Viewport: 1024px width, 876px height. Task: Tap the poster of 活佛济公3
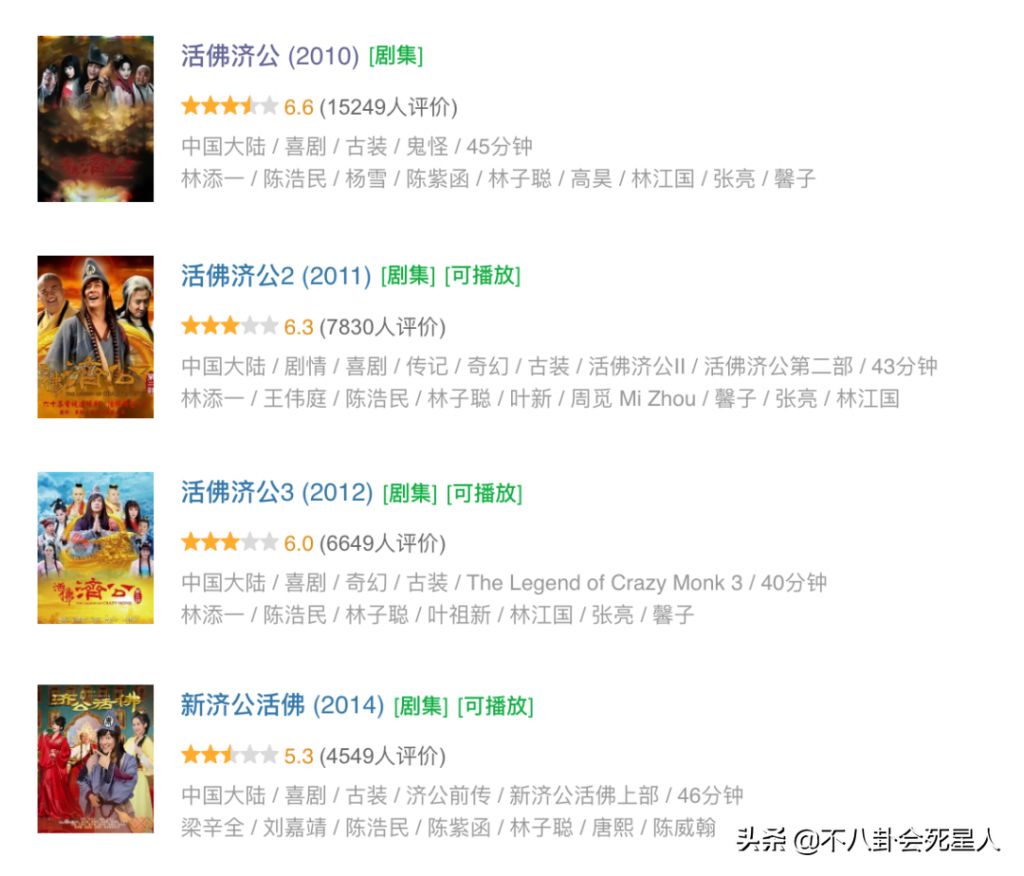click(96, 548)
